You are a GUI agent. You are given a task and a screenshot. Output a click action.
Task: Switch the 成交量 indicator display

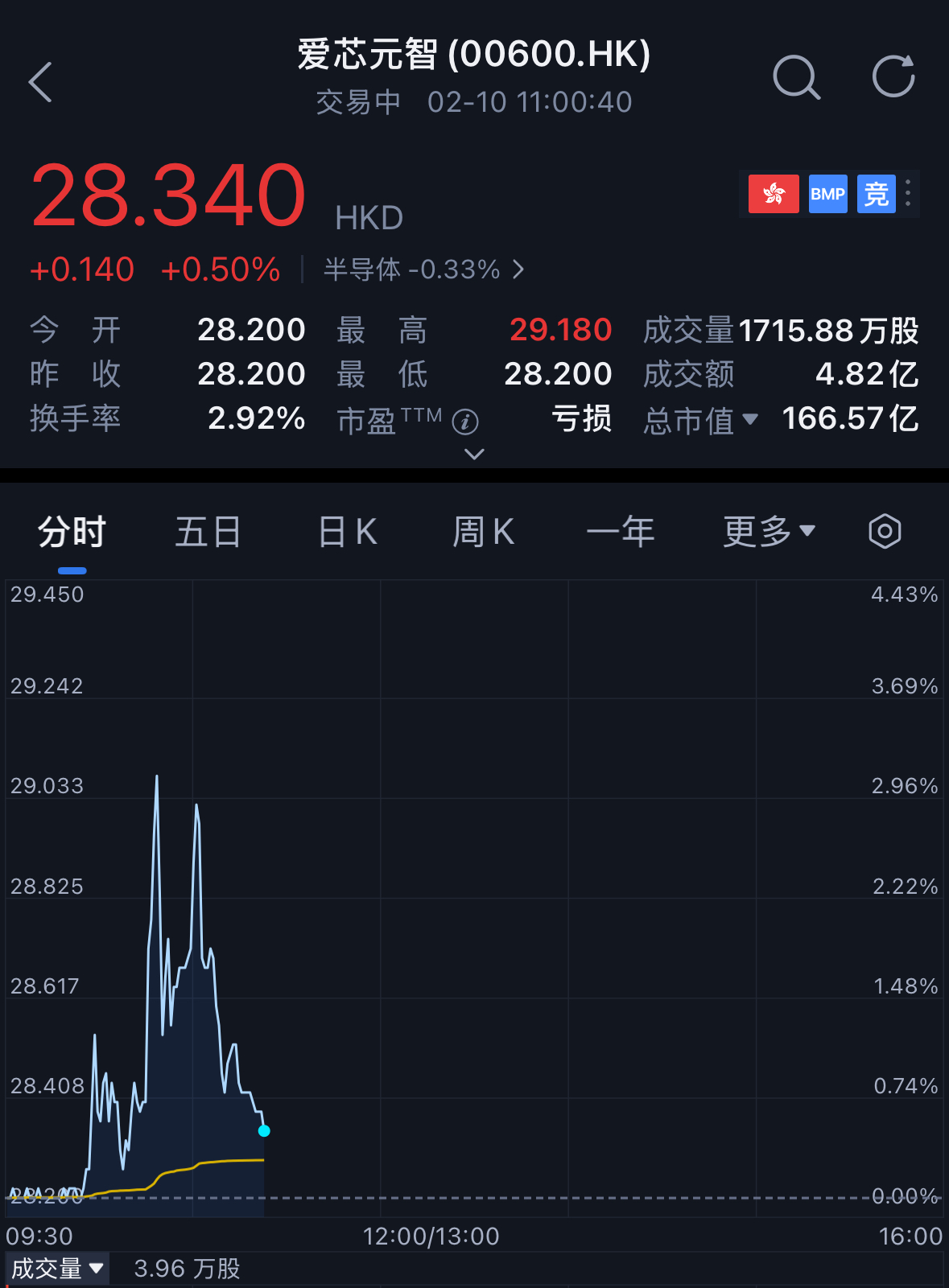(57, 1269)
